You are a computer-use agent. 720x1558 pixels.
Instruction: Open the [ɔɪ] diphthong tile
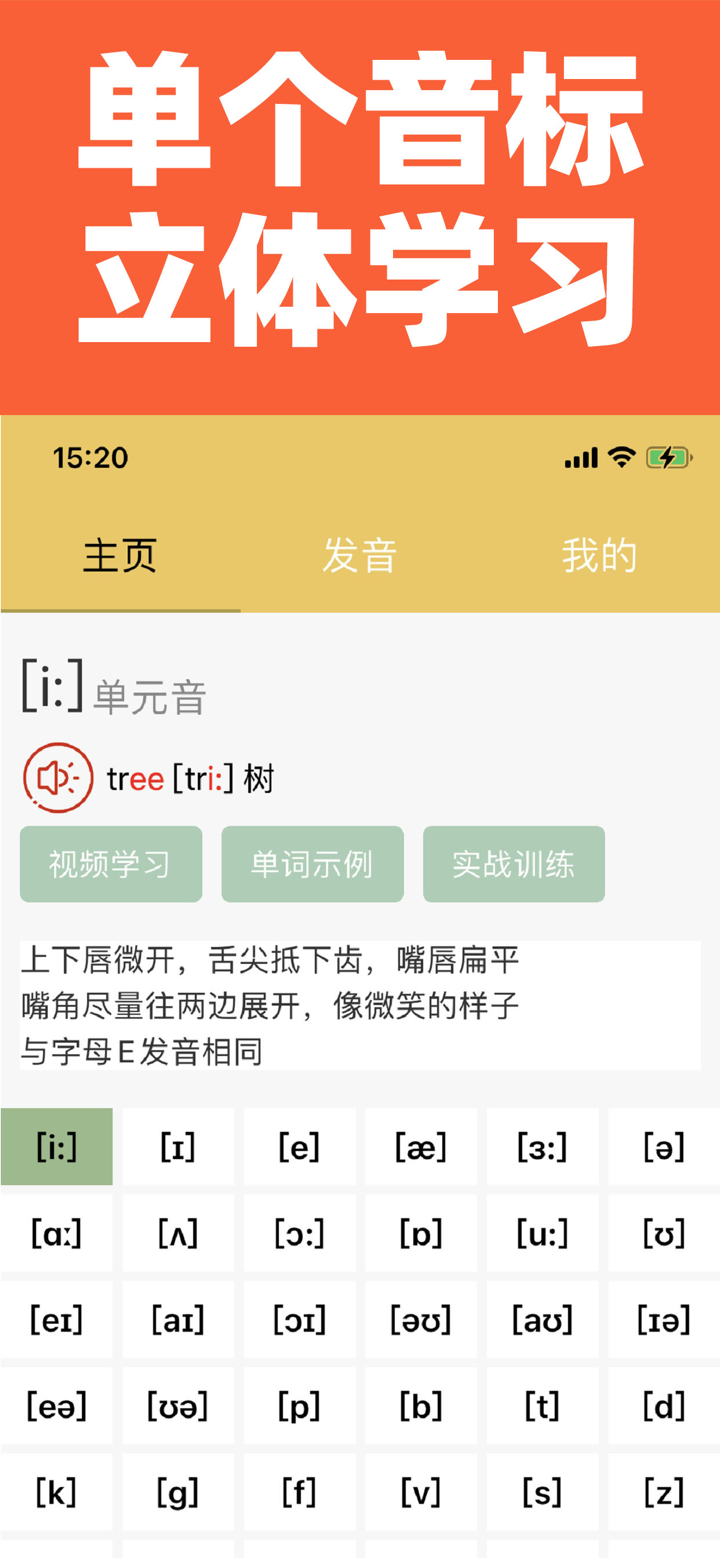point(300,1319)
